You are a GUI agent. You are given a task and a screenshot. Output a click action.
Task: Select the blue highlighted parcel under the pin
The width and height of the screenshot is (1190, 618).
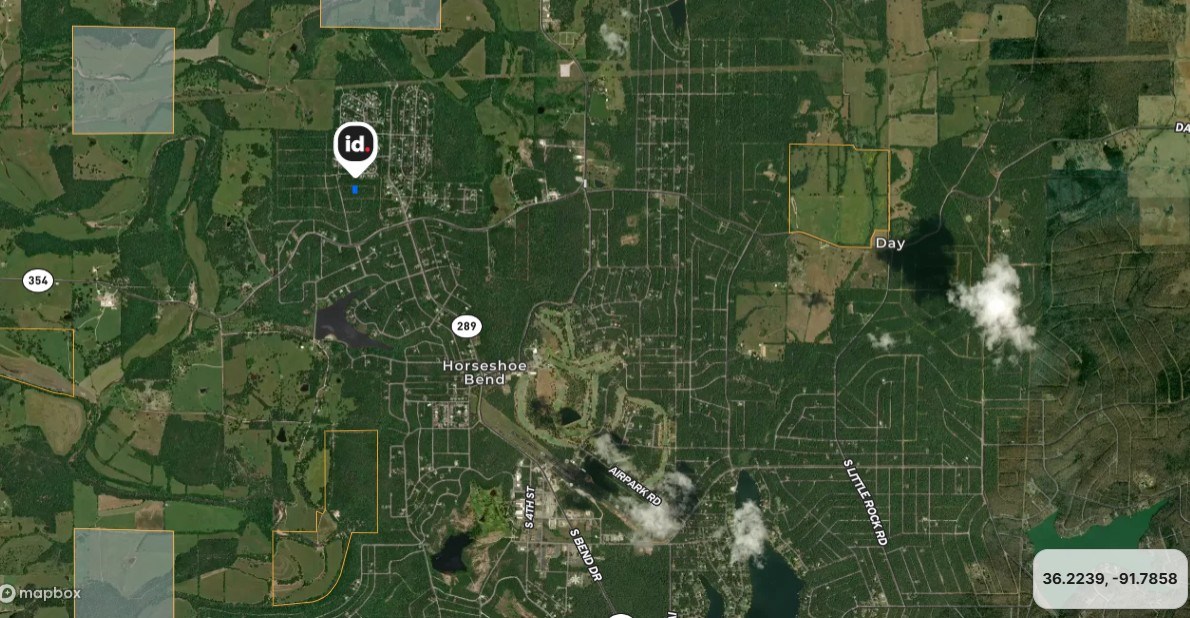pyautogui.click(x=355, y=189)
